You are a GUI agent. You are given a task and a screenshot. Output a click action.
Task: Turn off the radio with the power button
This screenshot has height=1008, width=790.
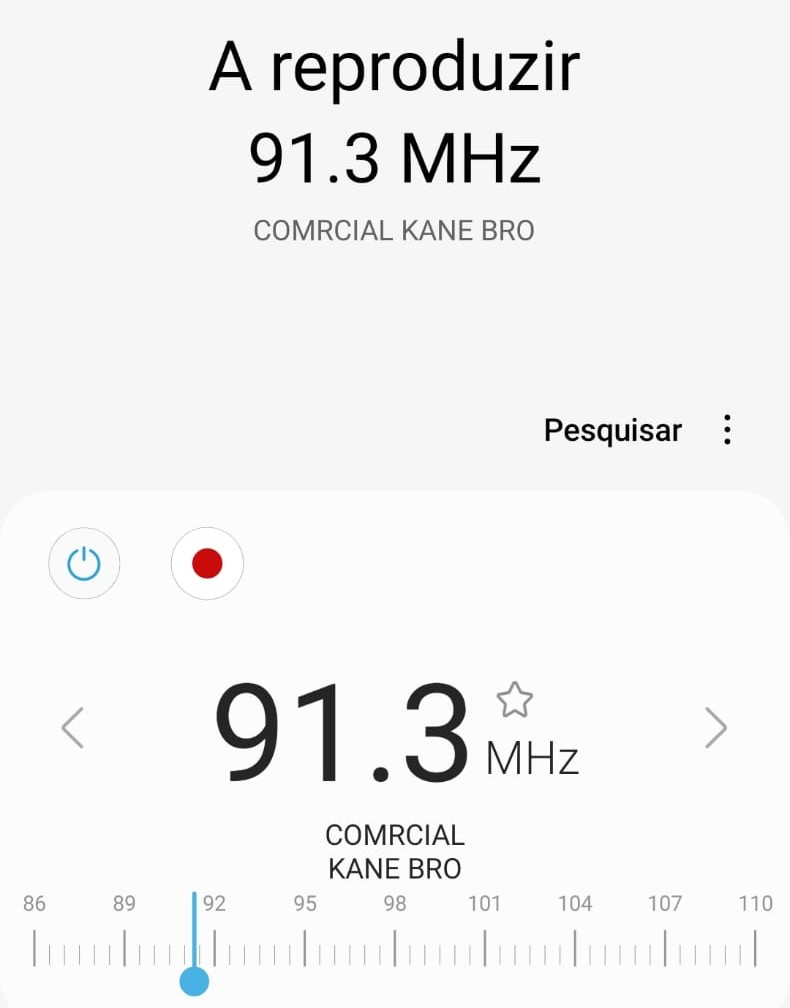click(84, 564)
